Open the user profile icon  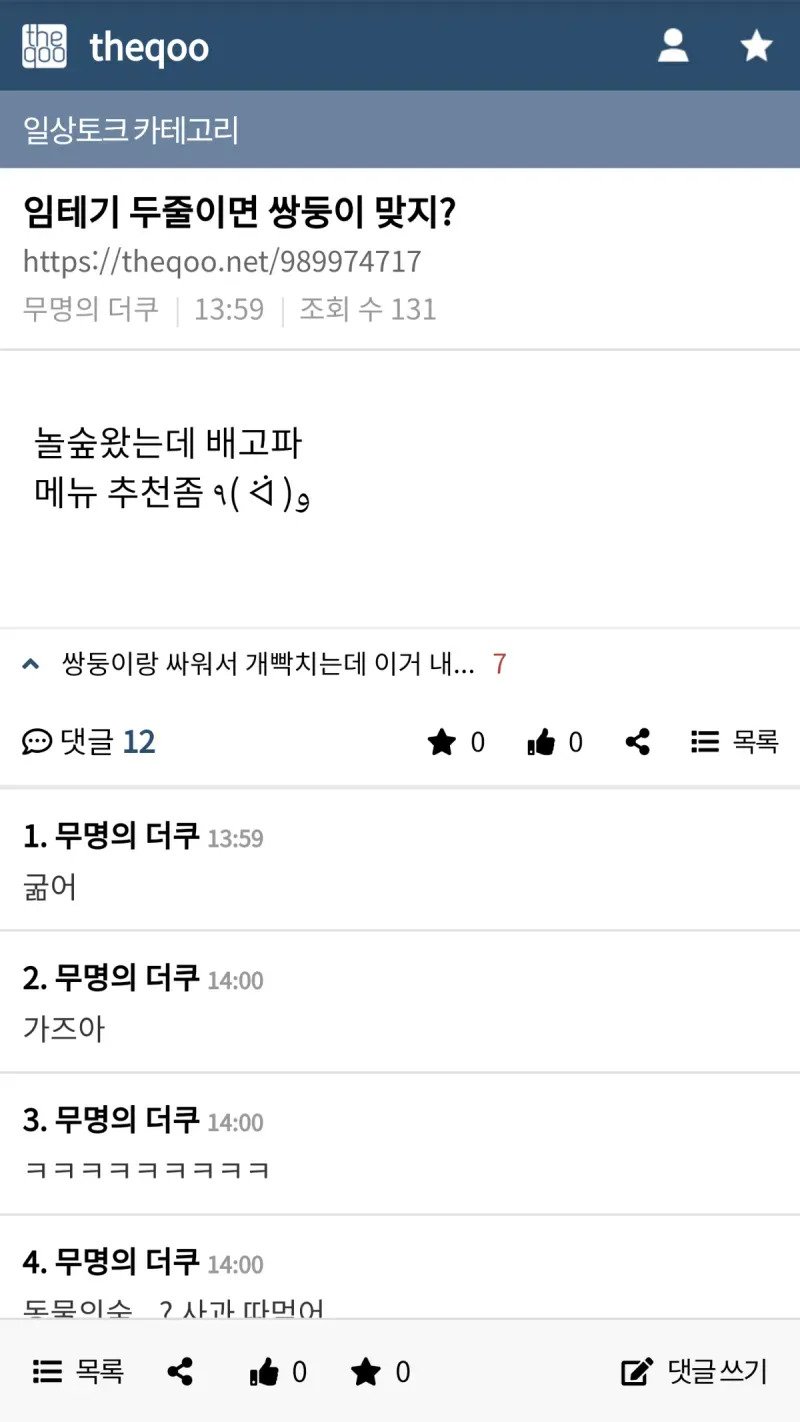tap(673, 46)
